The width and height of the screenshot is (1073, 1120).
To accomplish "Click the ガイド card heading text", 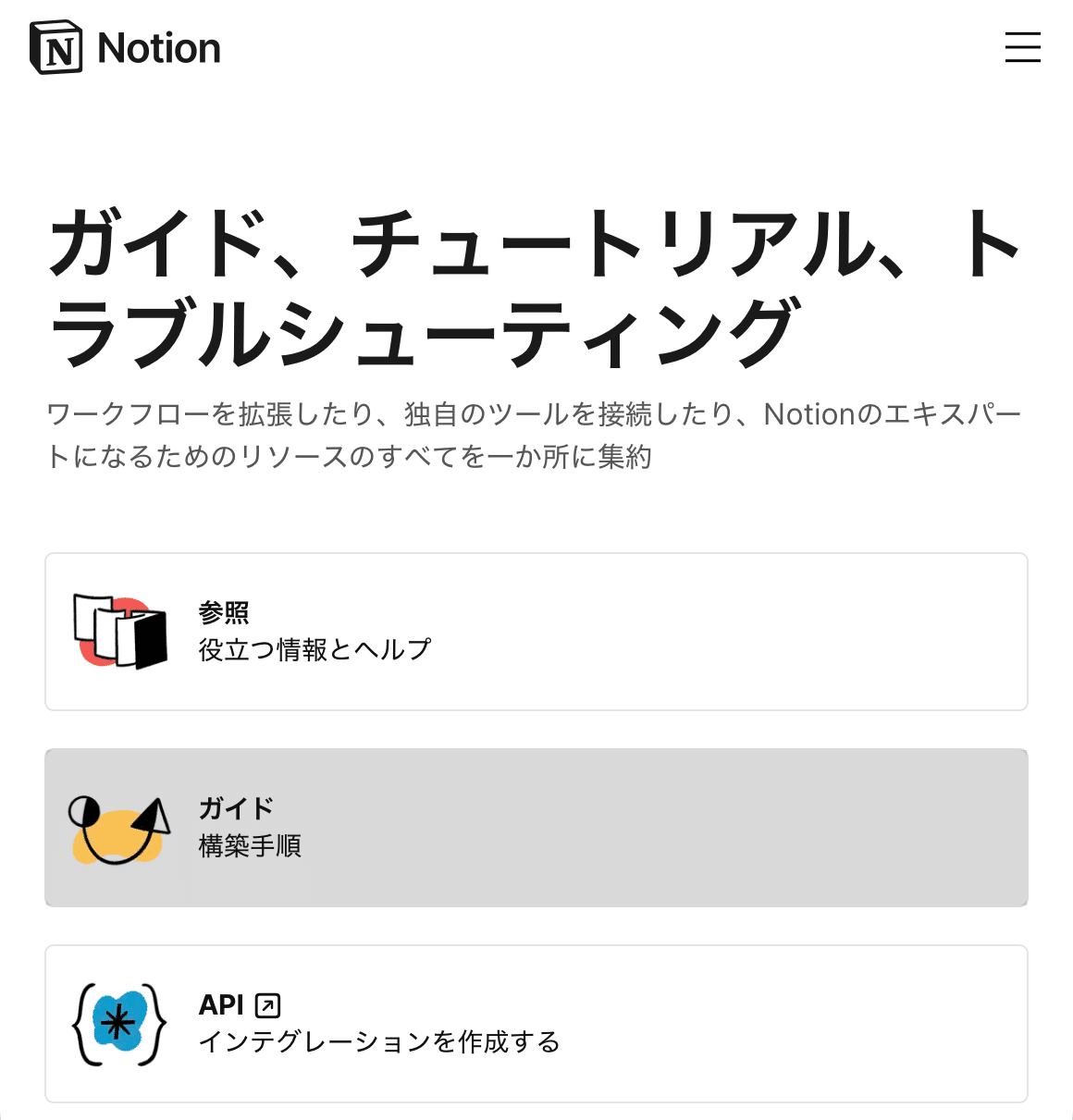I will click(234, 807).
